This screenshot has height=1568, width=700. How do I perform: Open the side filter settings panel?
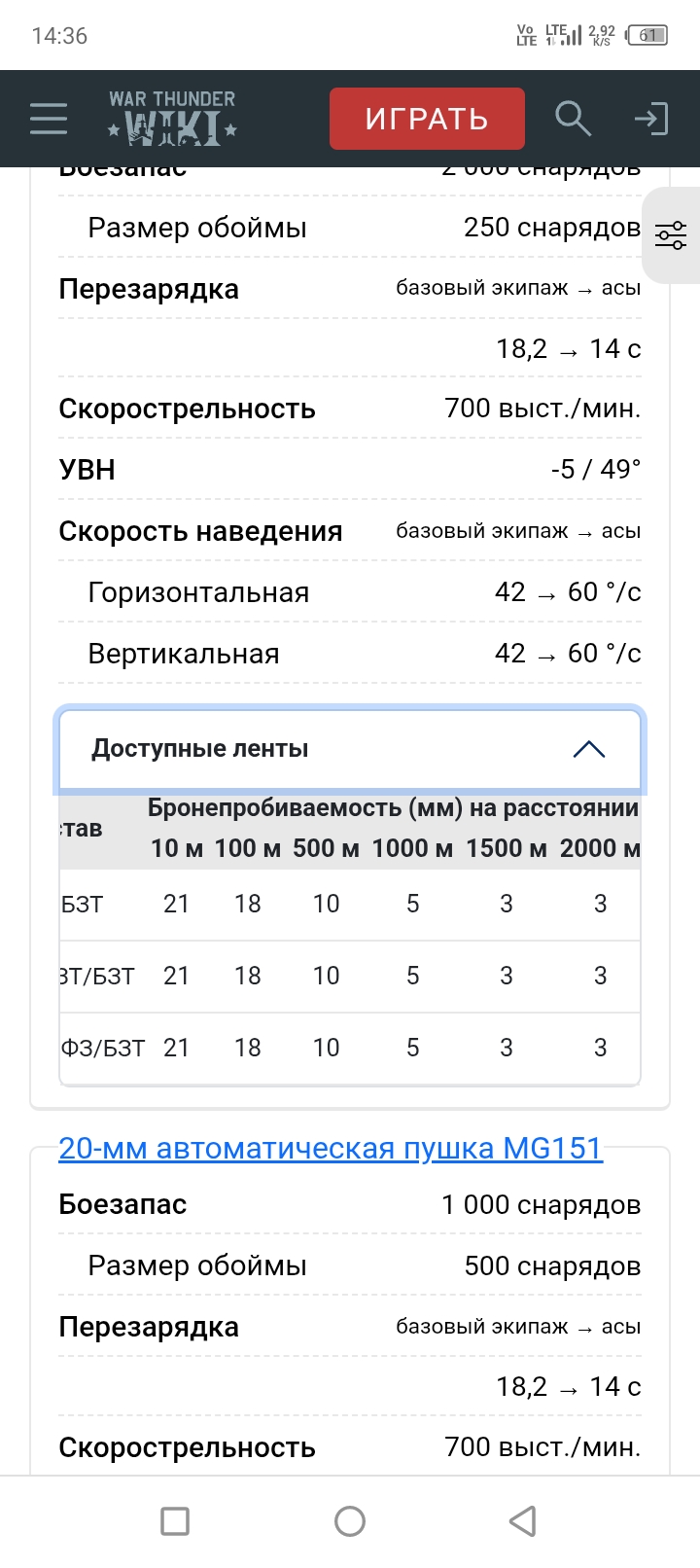click(671, 235)
